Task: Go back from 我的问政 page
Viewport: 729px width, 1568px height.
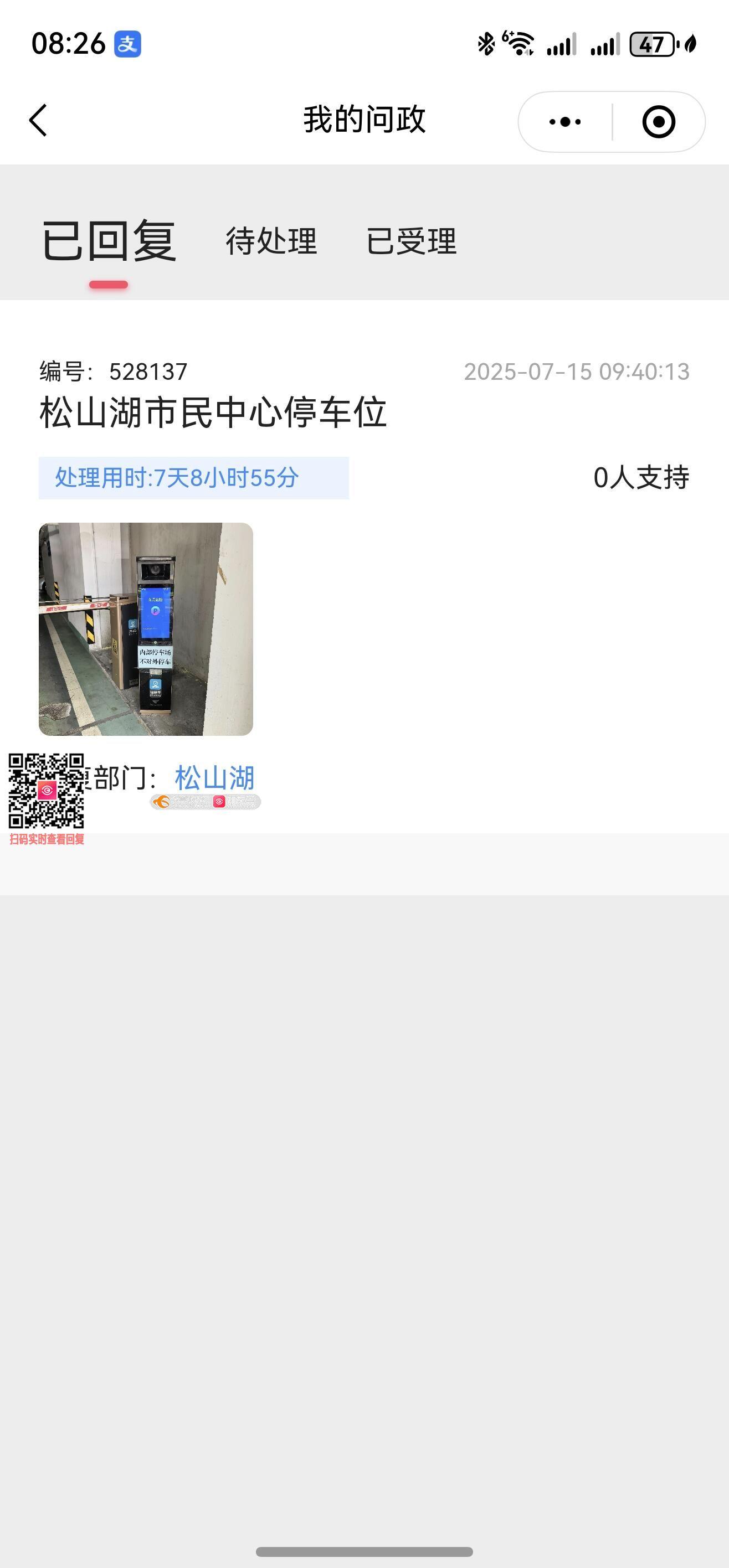Action: (x=38, y=120)
